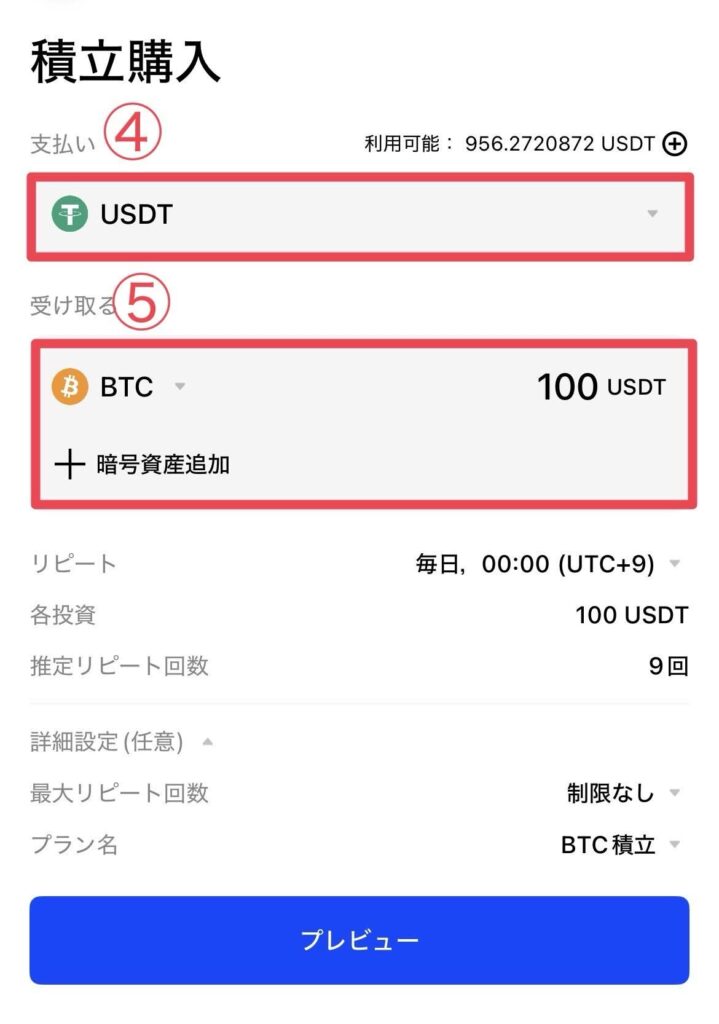719x1024 pixels.
Task: Collapse the 詳細設定 (任意) section
Action: (x=120, y=741)
